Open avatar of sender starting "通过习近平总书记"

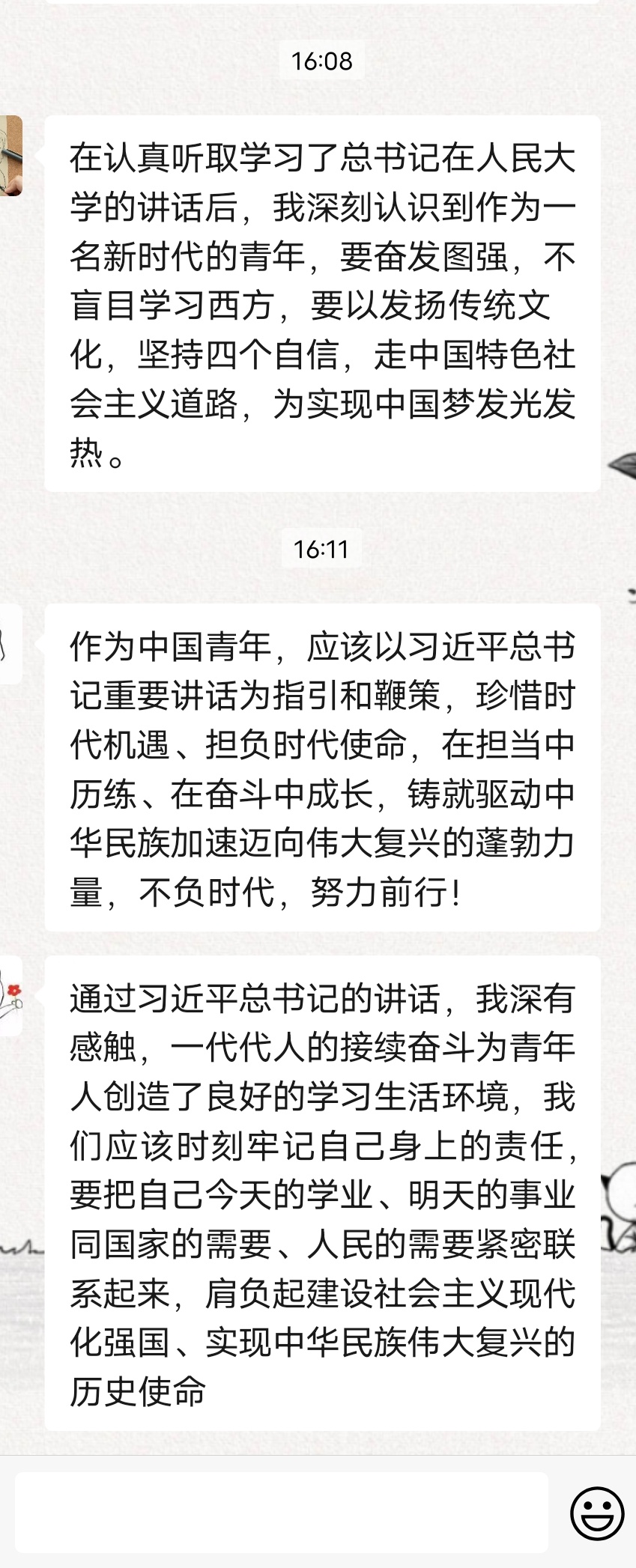click(x=10, y=996)
